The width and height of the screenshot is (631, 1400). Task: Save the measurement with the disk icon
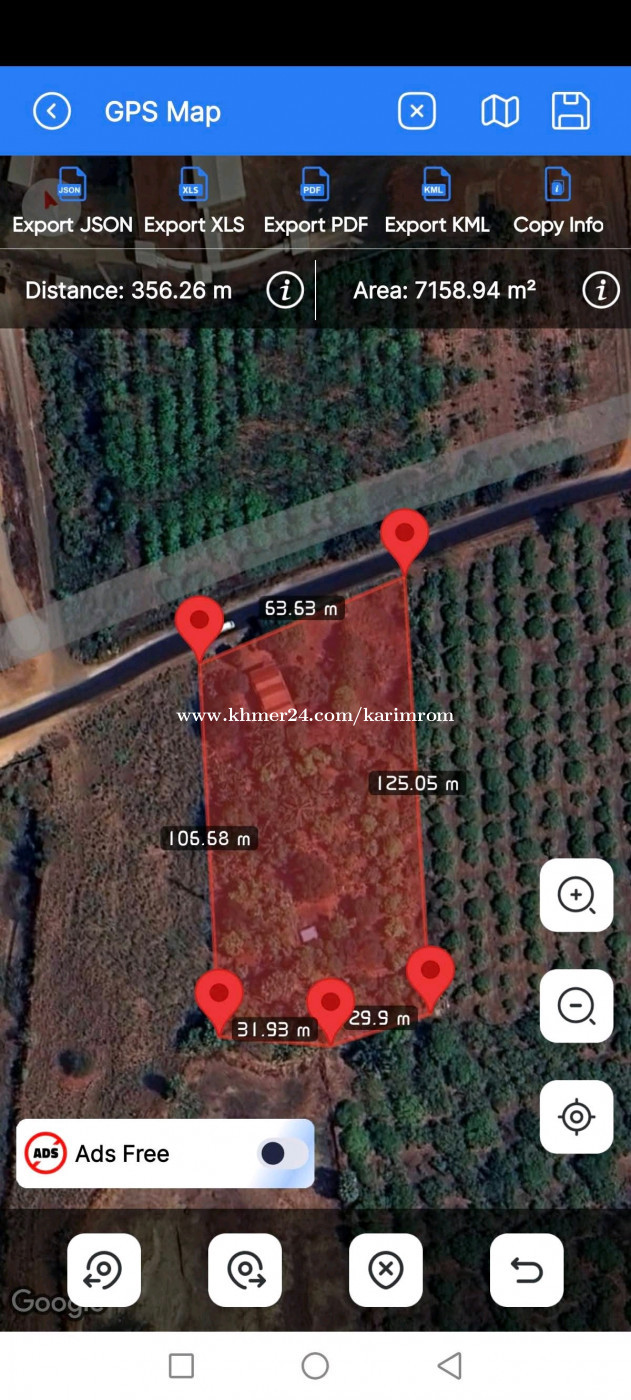pos(570,111)
